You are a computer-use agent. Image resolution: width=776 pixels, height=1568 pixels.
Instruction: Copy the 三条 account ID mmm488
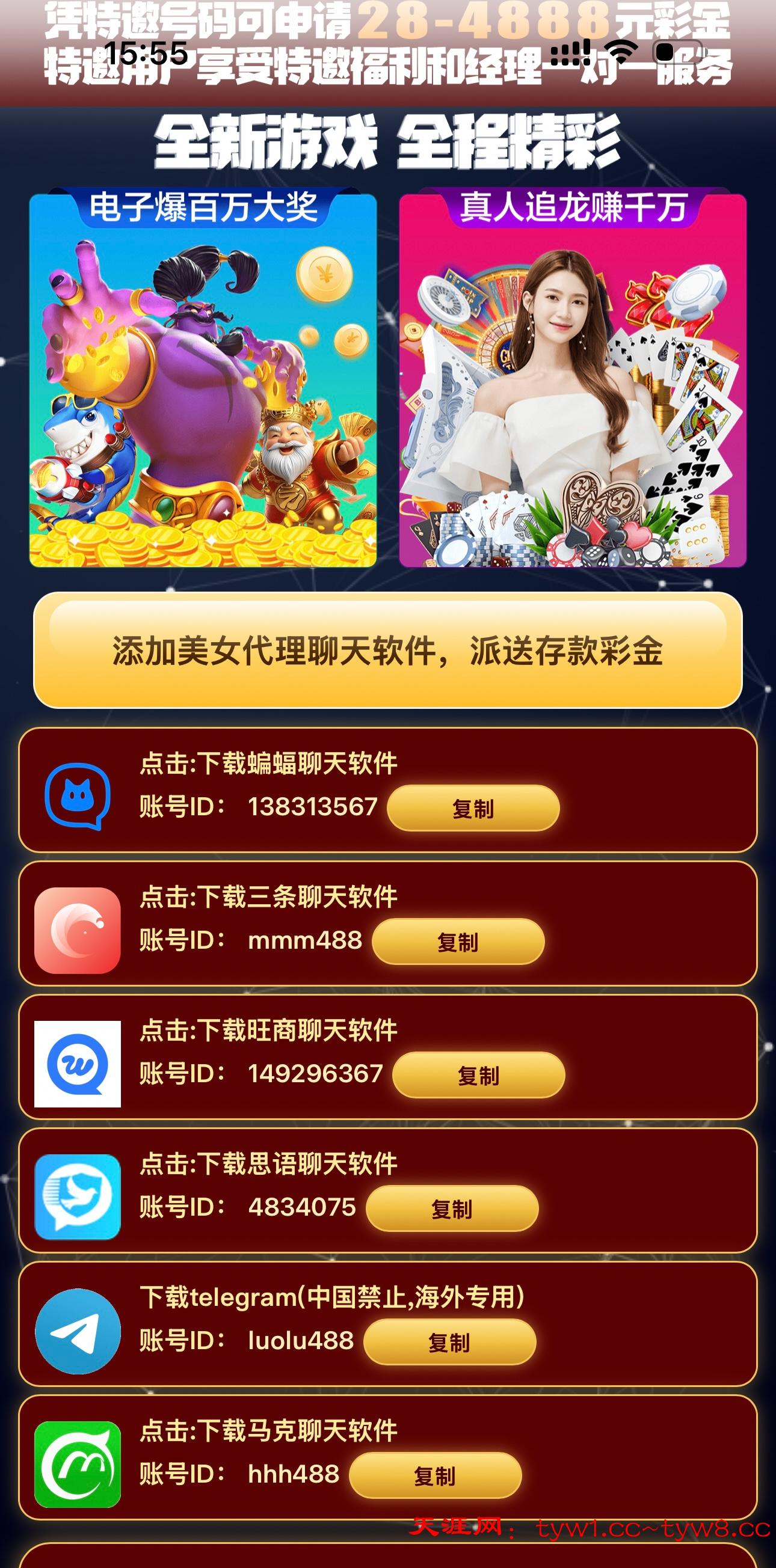pyautogui.click(x=457, y=941)
